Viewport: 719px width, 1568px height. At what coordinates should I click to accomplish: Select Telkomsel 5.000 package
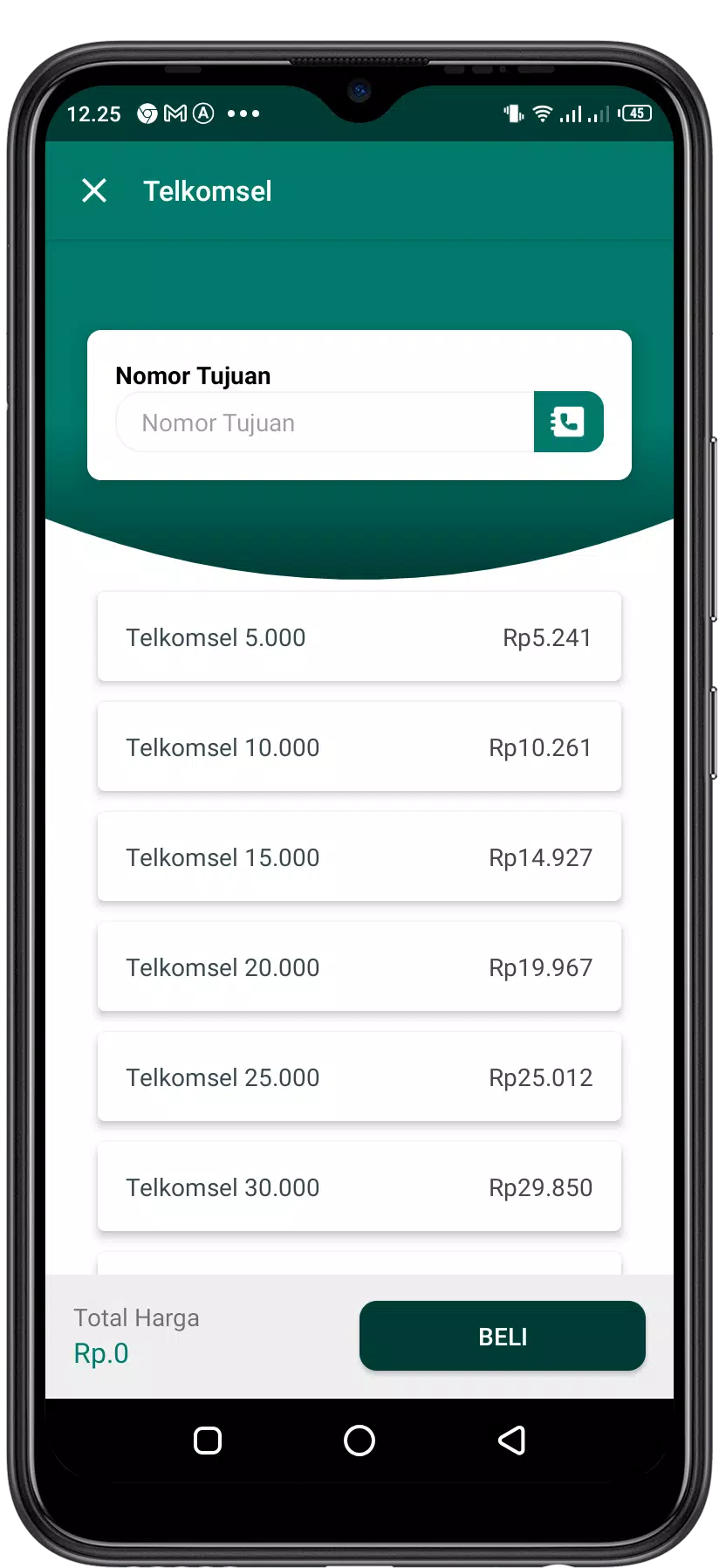click(359, 637)
